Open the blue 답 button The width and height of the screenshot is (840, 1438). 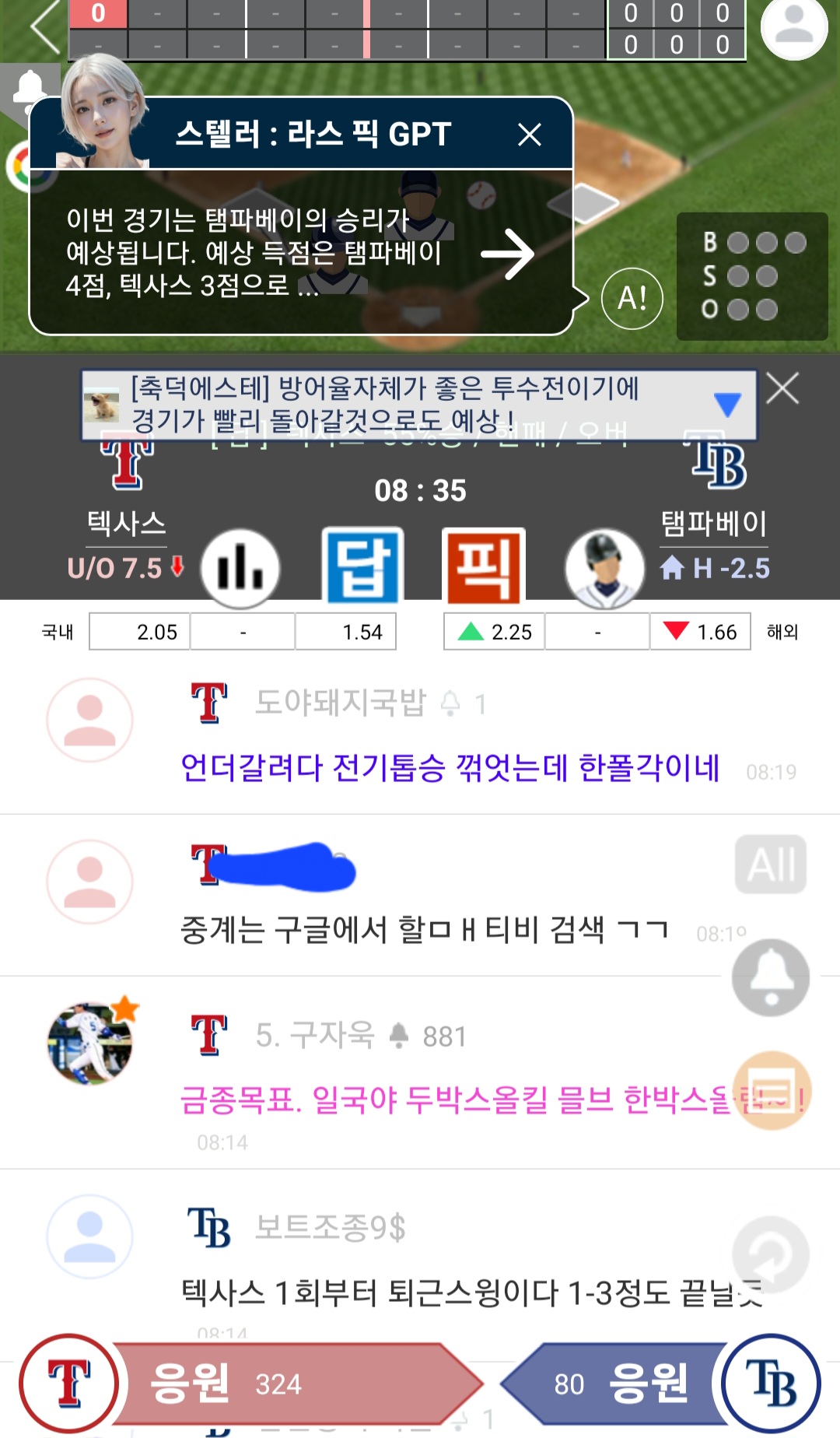point(362,566)
